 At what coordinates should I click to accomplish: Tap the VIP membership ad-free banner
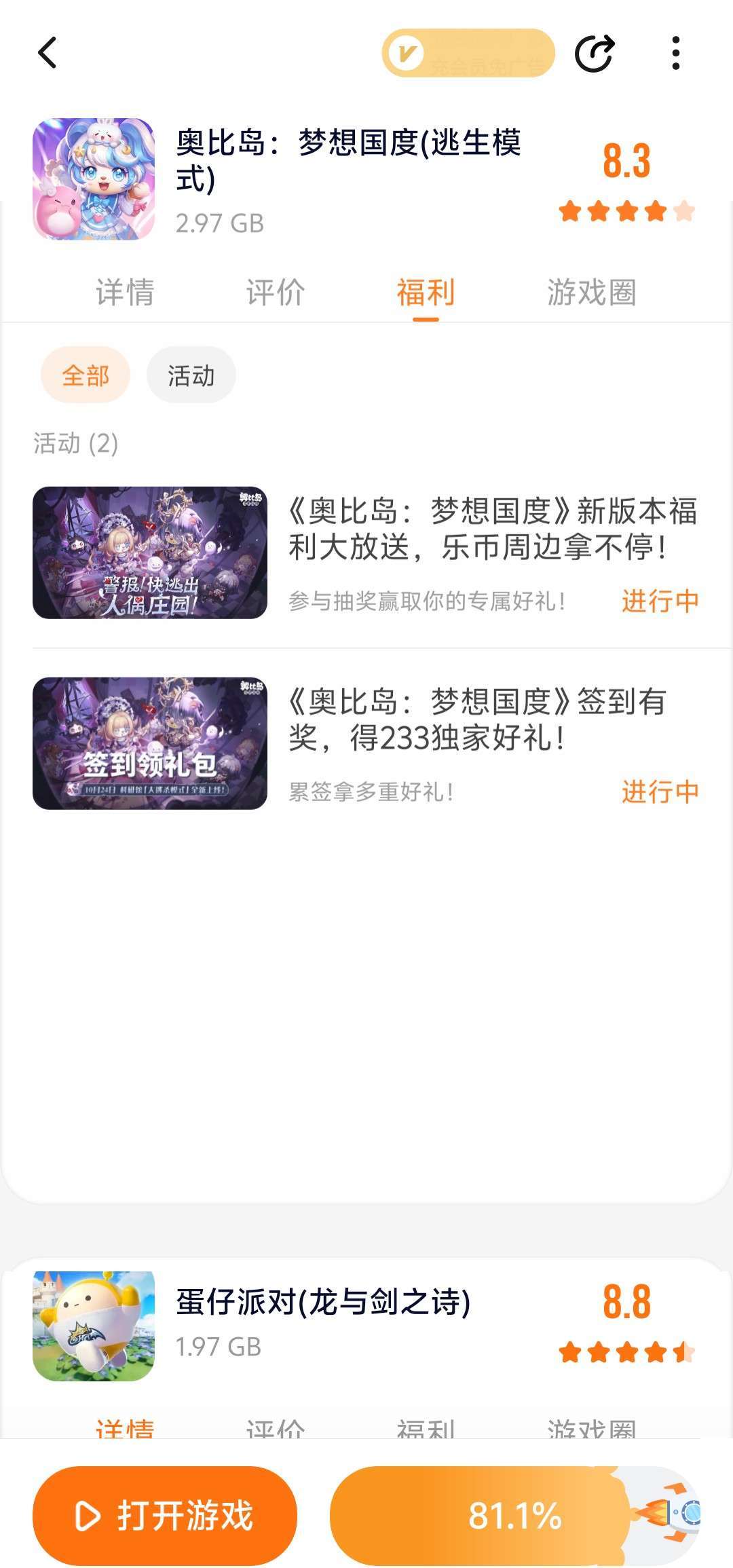pyautogui.click(x=468, y=53)
